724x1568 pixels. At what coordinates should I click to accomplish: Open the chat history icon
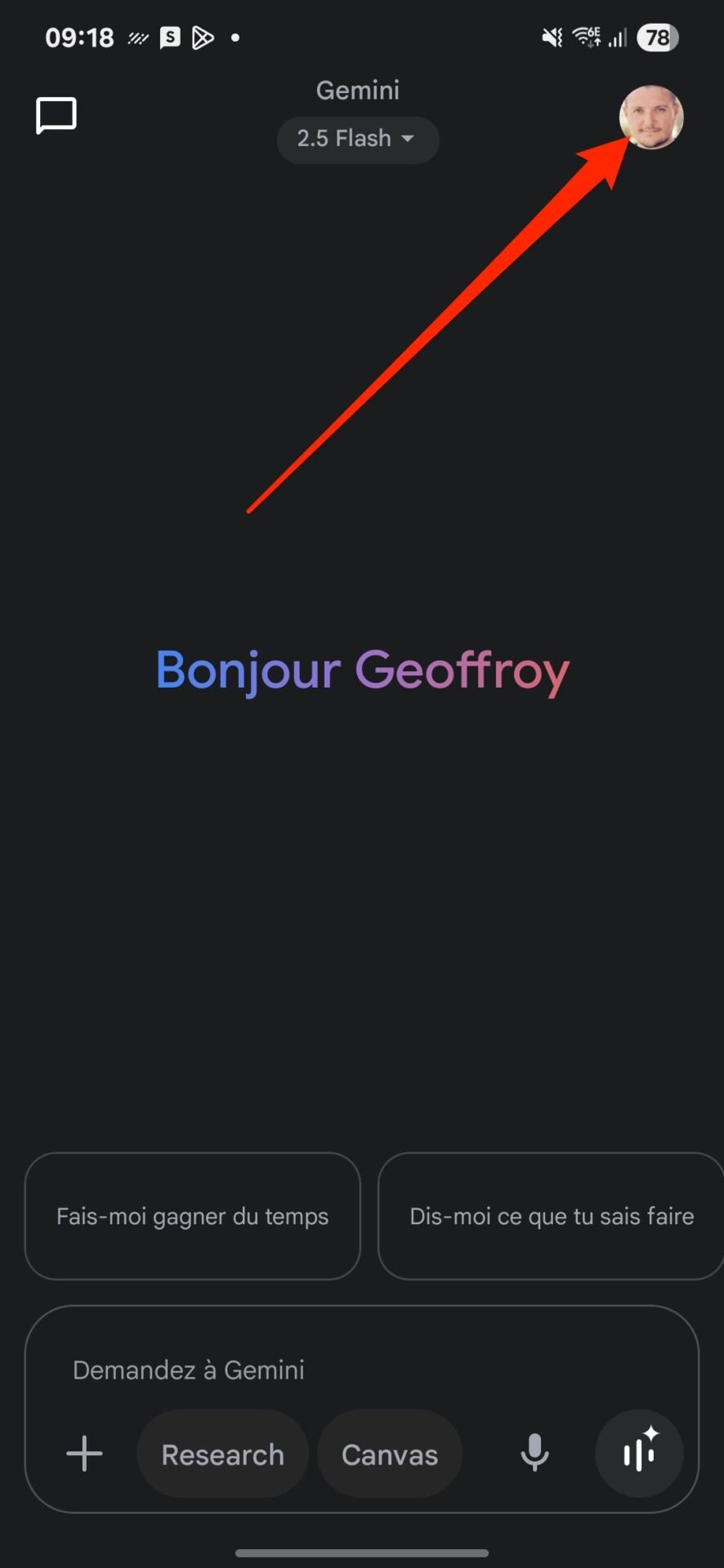pos(56,115)
